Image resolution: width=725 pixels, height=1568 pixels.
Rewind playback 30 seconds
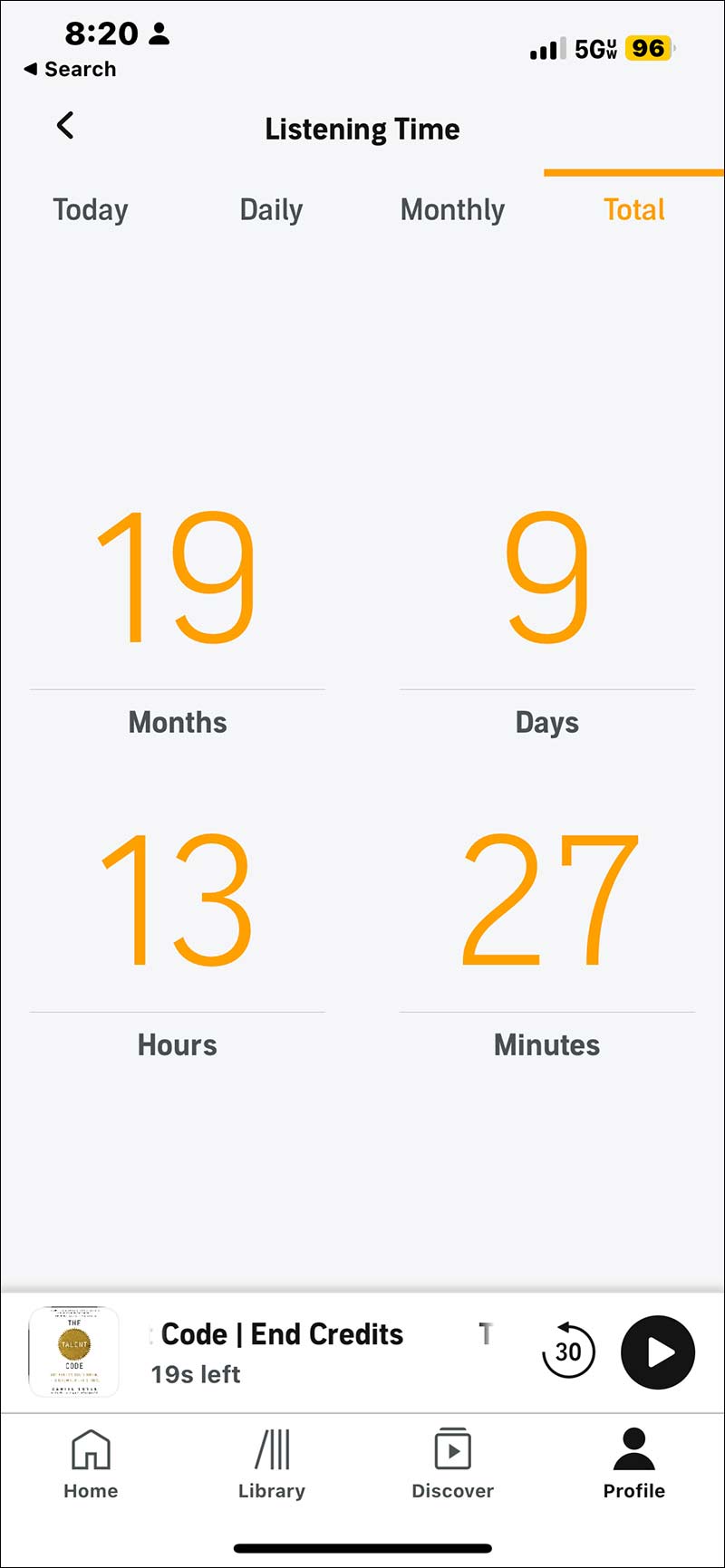(568, 1352)
